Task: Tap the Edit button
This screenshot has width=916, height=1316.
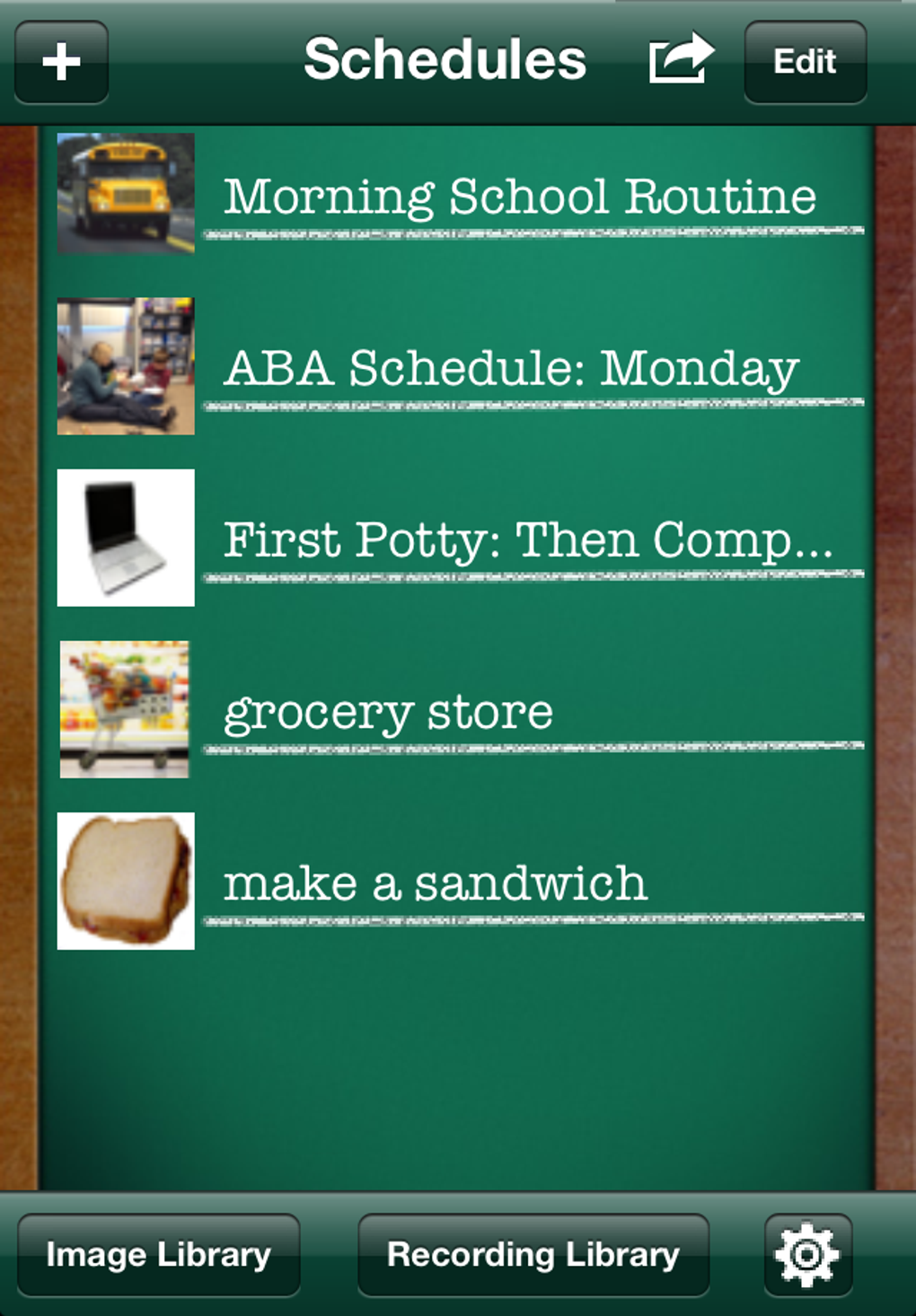Action: 805,61
